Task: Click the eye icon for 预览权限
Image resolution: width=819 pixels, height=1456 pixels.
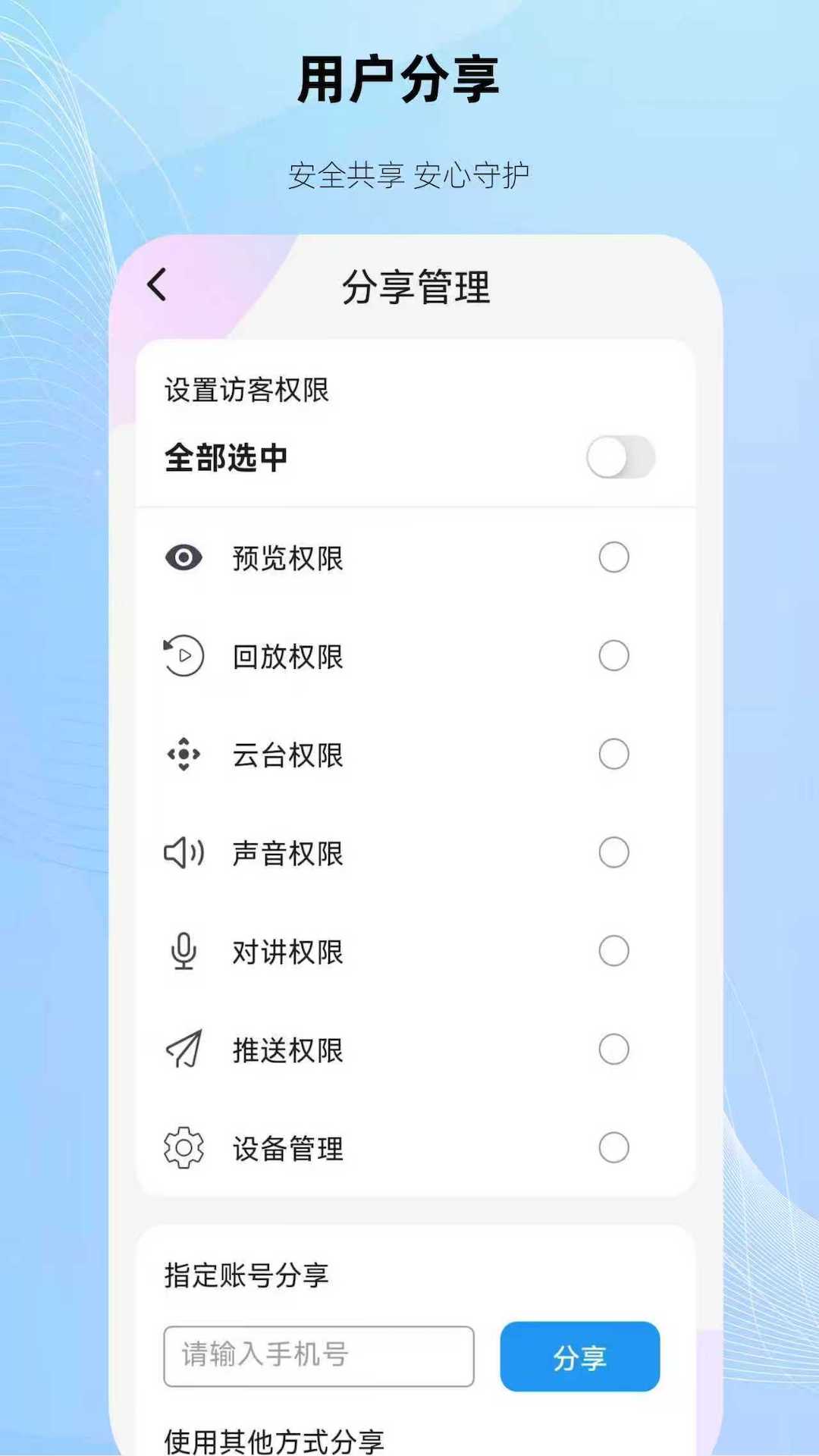Action: pyautogui.click(x=184, y=558)
